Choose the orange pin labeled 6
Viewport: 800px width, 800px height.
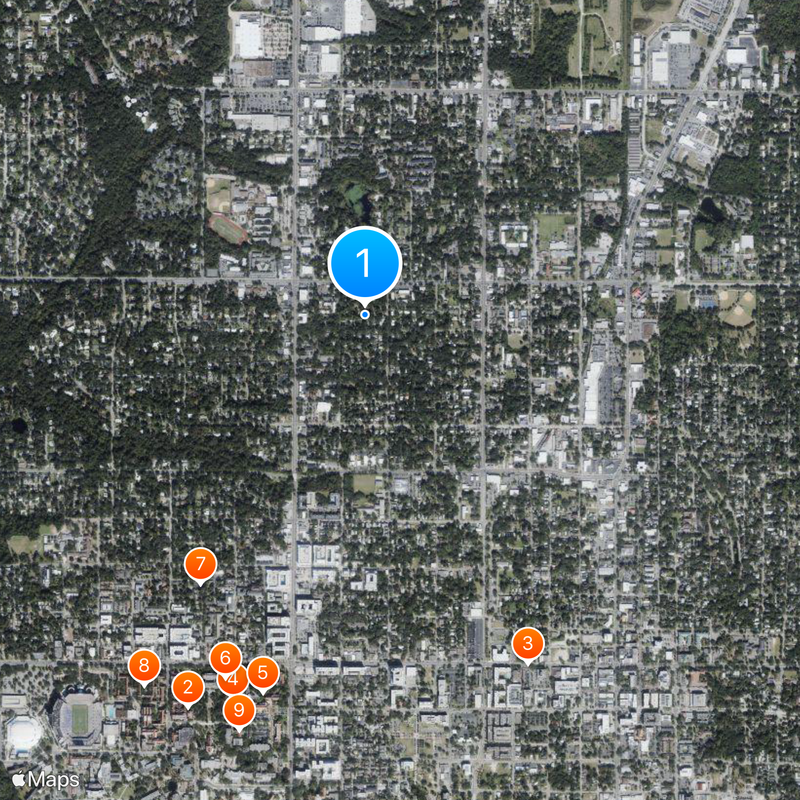click(225, 657)
